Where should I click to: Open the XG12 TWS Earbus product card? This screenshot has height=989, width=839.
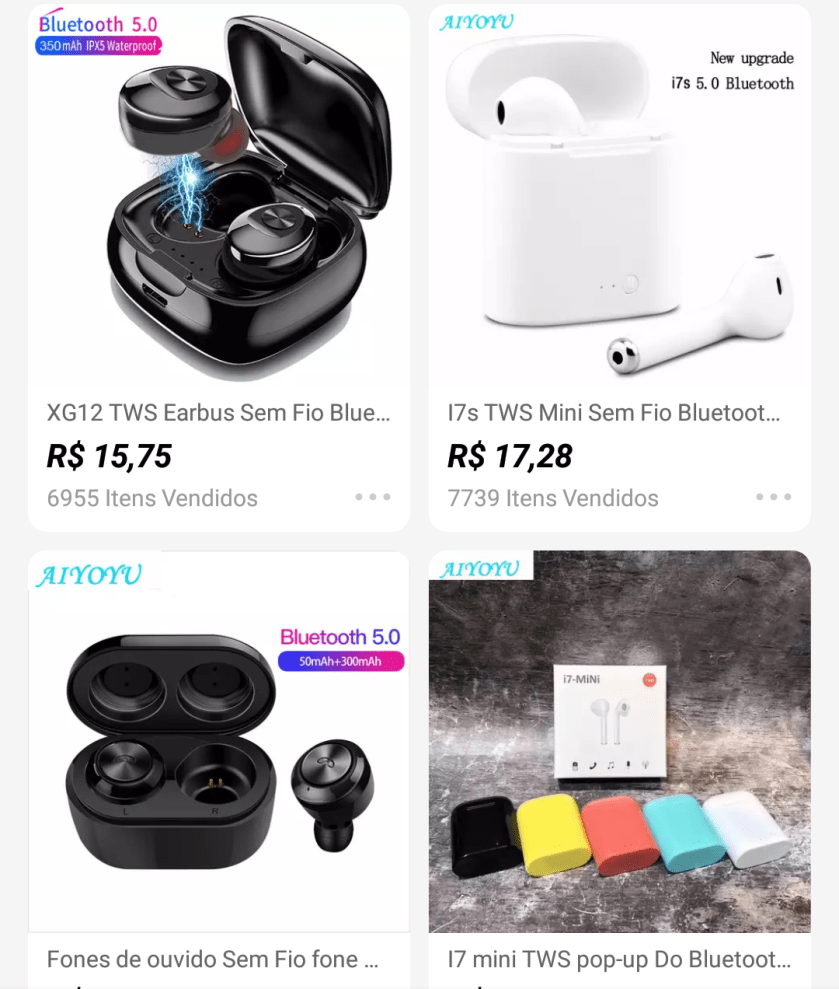pyautogui.click(x=218, y=200)
